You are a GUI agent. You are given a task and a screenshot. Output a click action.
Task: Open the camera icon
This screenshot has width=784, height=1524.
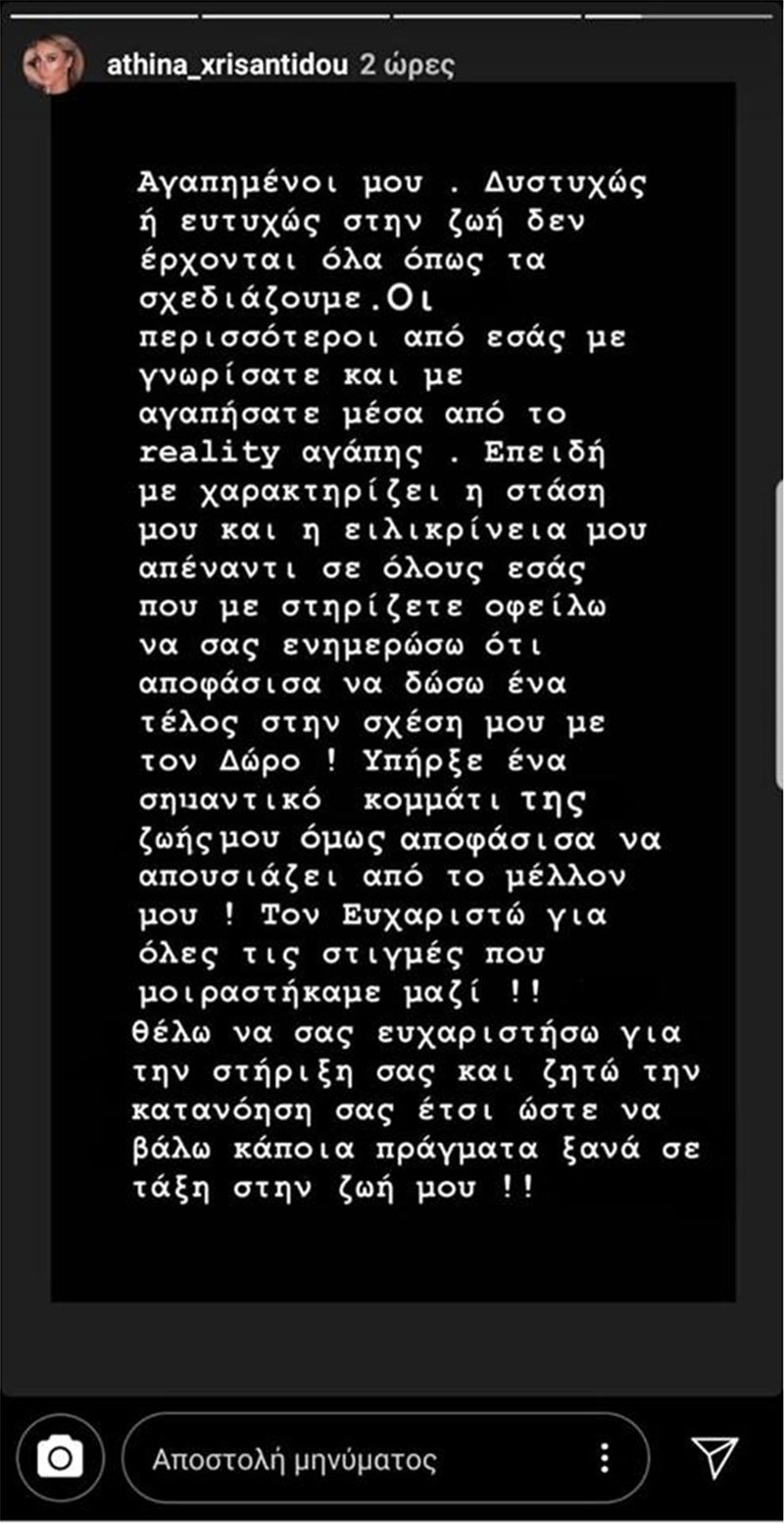pos(59,1458)
